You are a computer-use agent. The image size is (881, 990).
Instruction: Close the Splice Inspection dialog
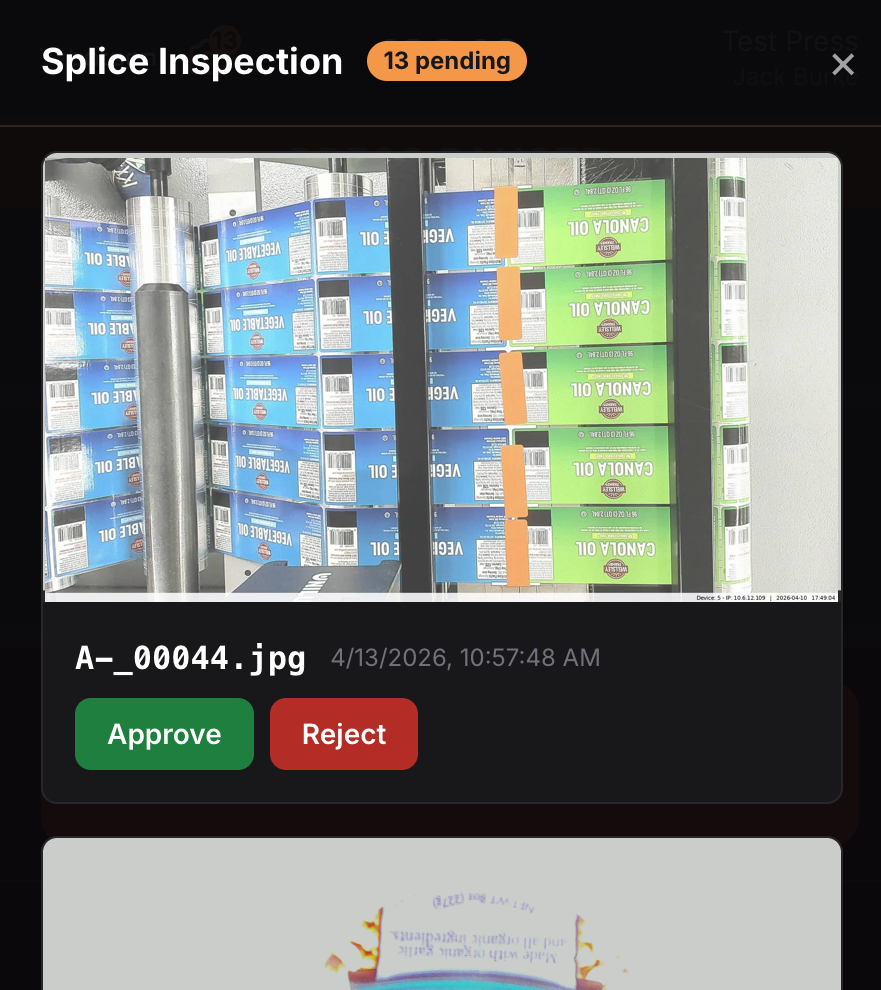coord(843,65)
